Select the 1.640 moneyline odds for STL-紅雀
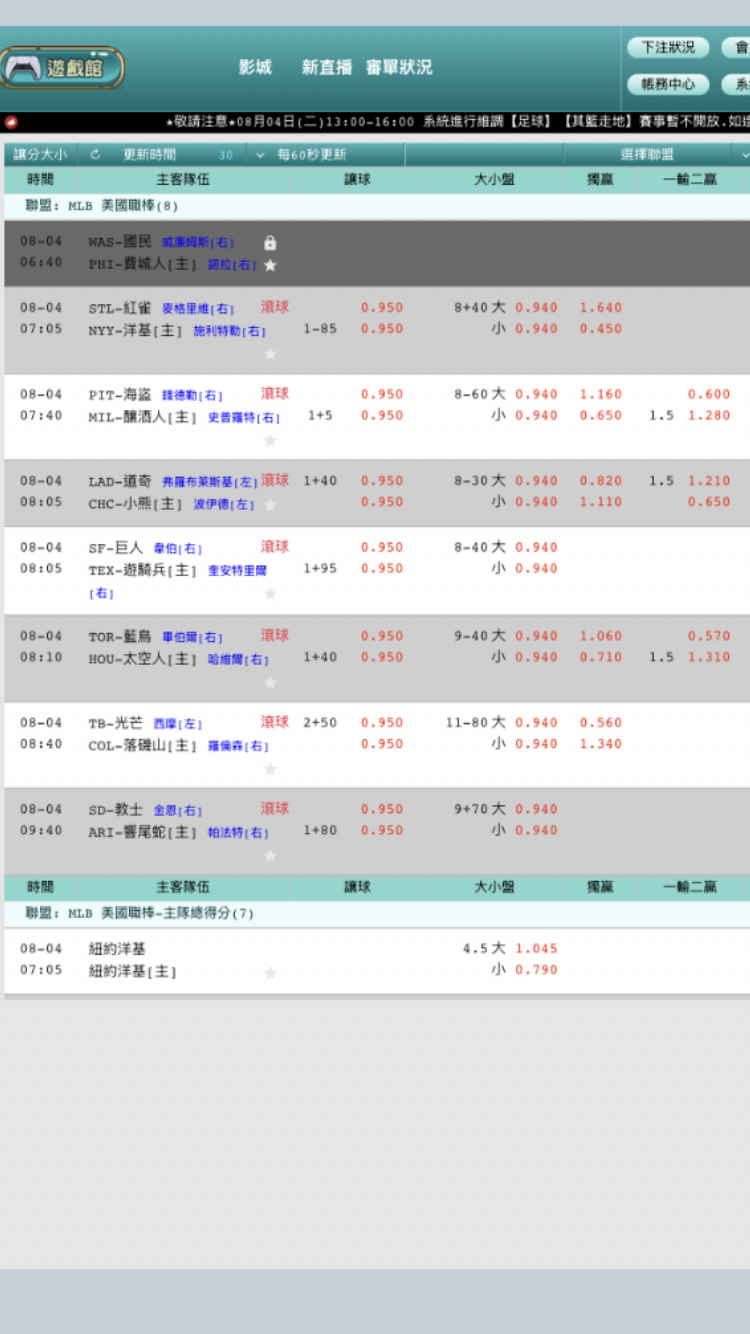Image resolution: width=750 pixels, height=1334 pixels. click(600, 307)
